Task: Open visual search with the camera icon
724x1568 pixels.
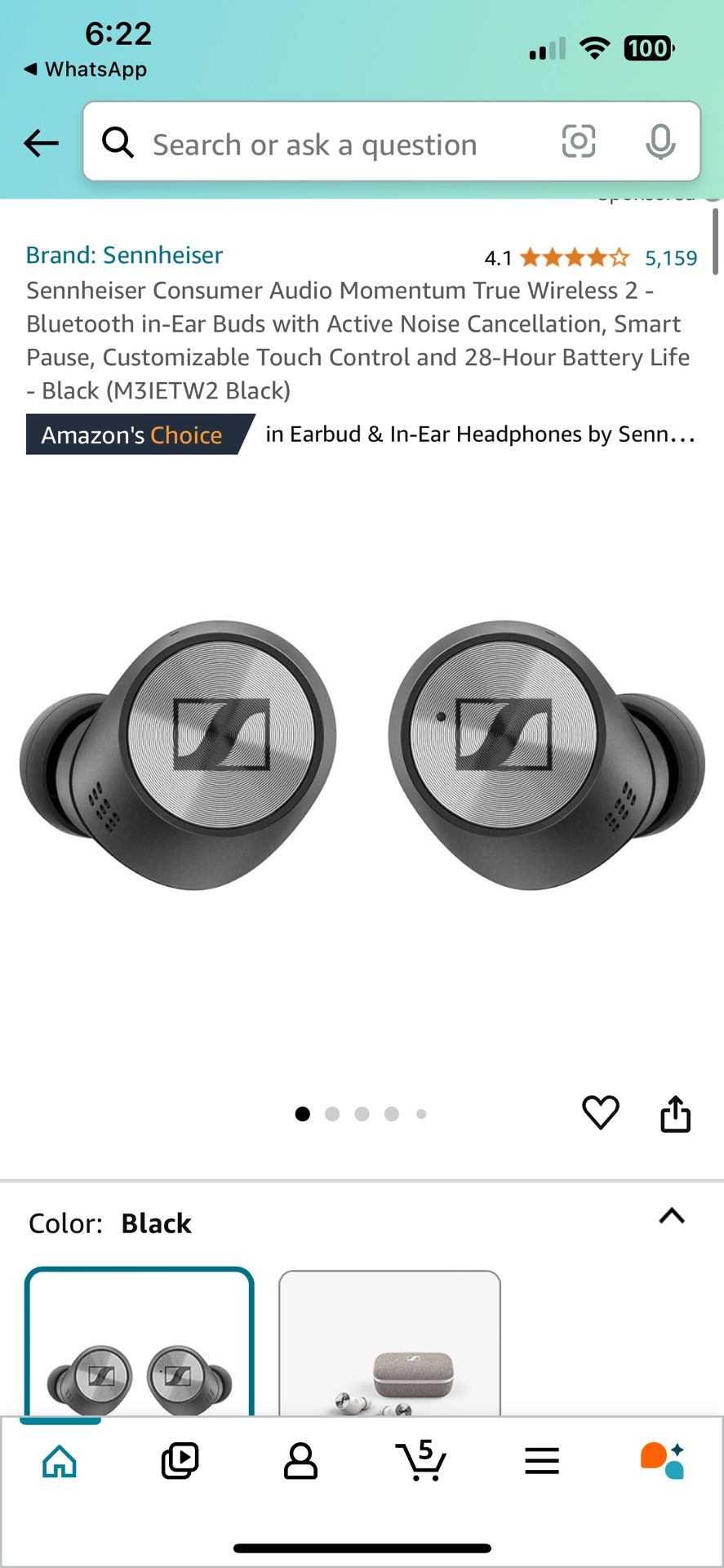Action: pos(579,142)
